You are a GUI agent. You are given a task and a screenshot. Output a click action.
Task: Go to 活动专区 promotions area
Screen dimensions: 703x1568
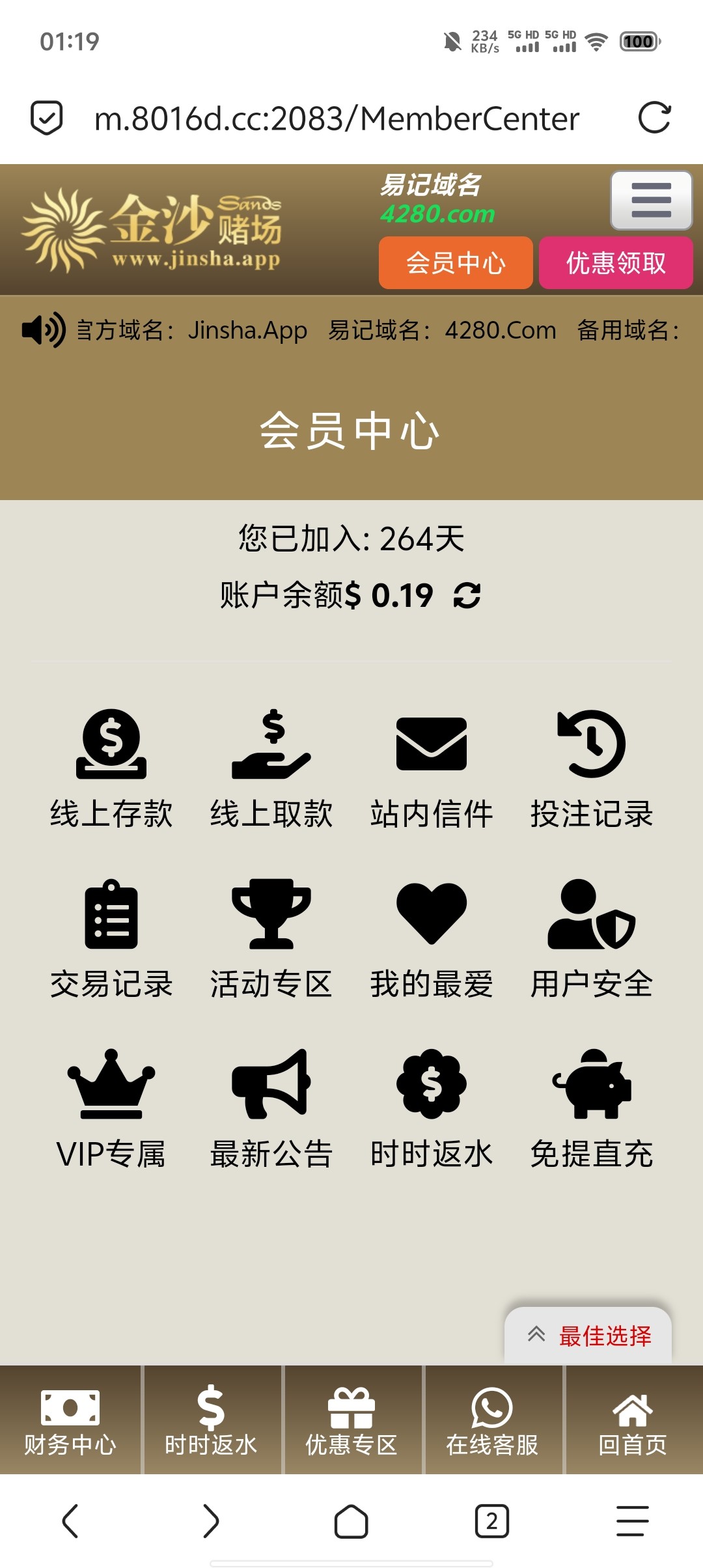pos(271,940)
